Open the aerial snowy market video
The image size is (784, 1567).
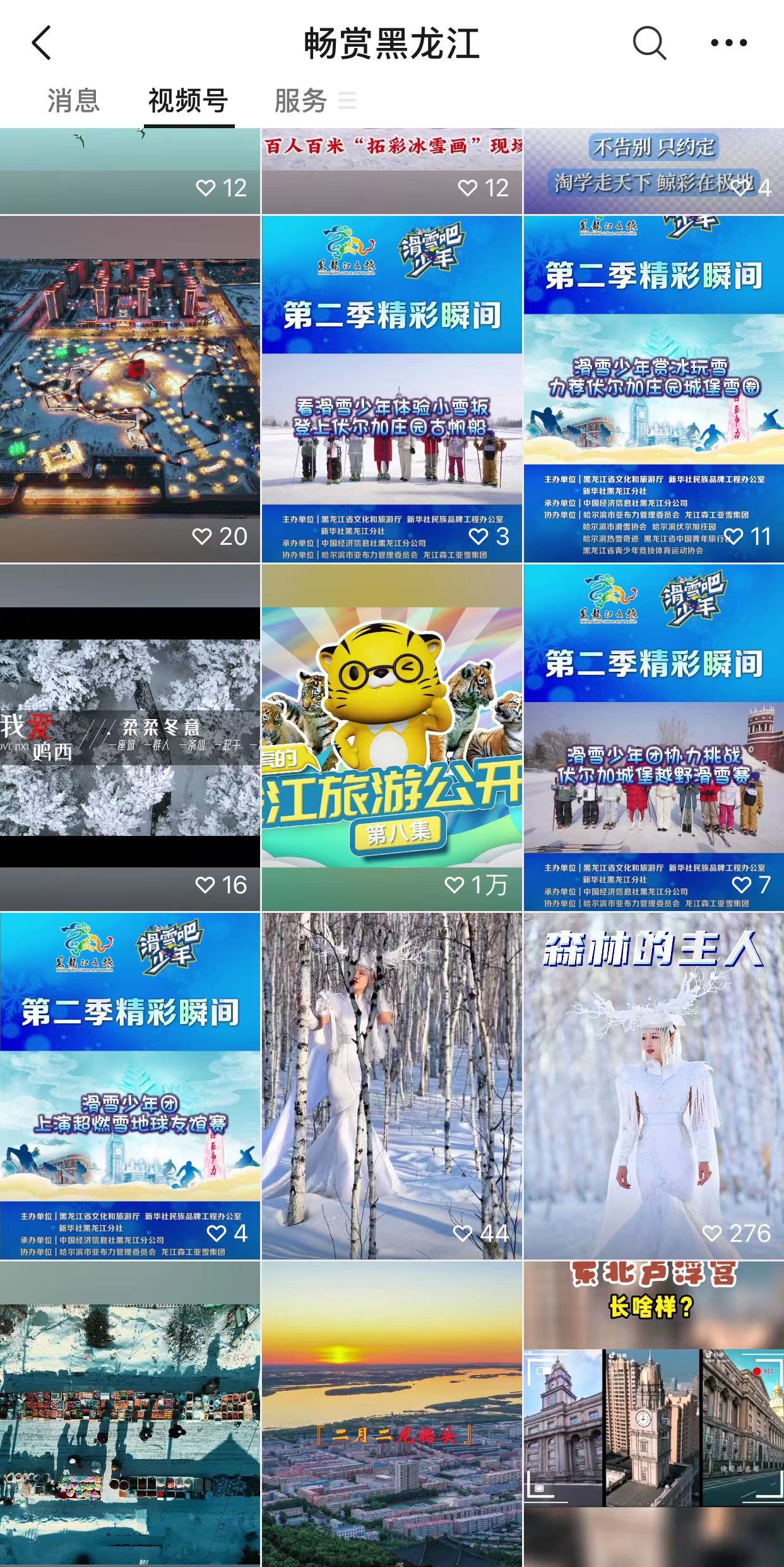(130, 1414)
